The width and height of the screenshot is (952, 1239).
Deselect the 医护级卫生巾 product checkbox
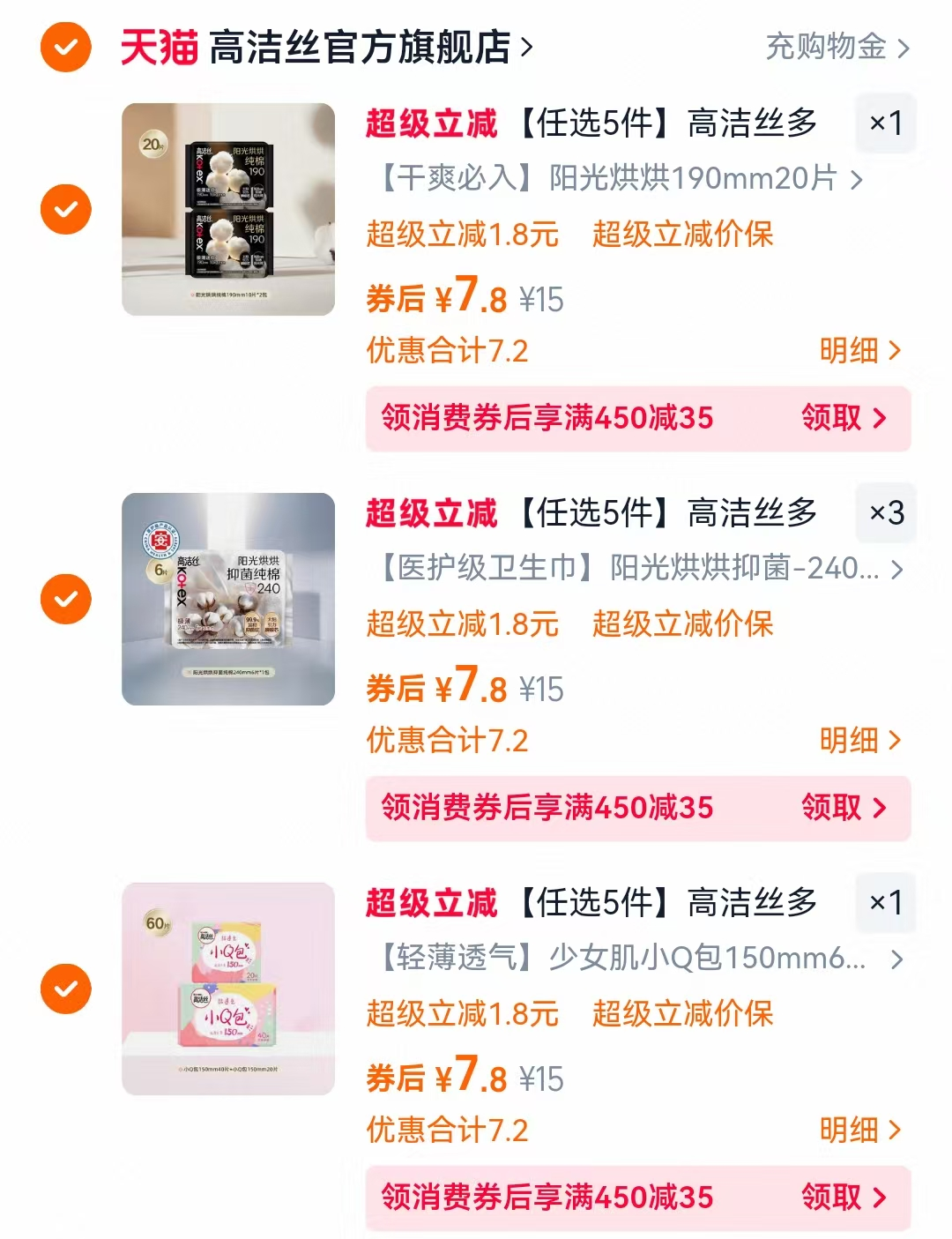(65, 598)
